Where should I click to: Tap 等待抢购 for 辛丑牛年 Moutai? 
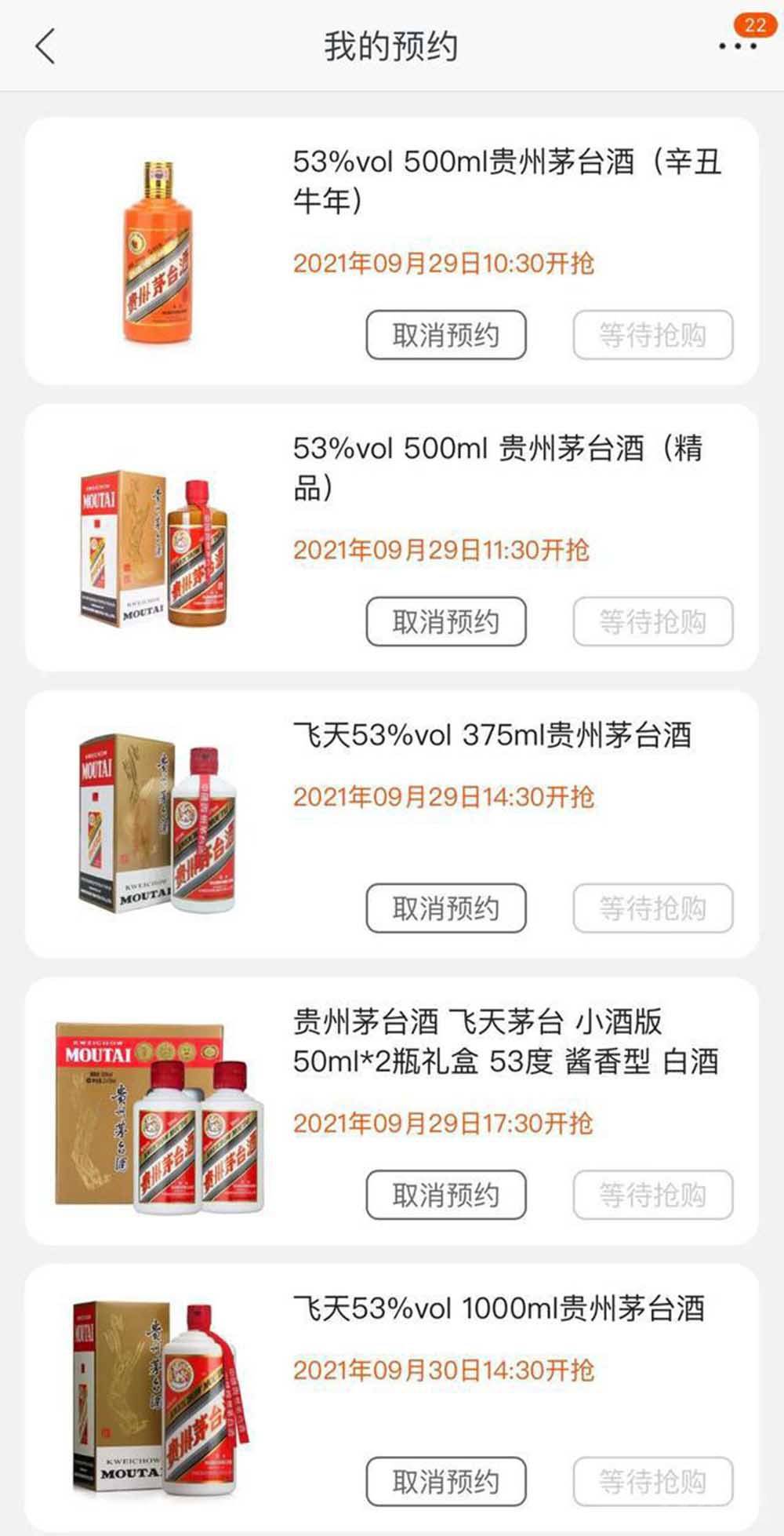(x=652, y=335)
